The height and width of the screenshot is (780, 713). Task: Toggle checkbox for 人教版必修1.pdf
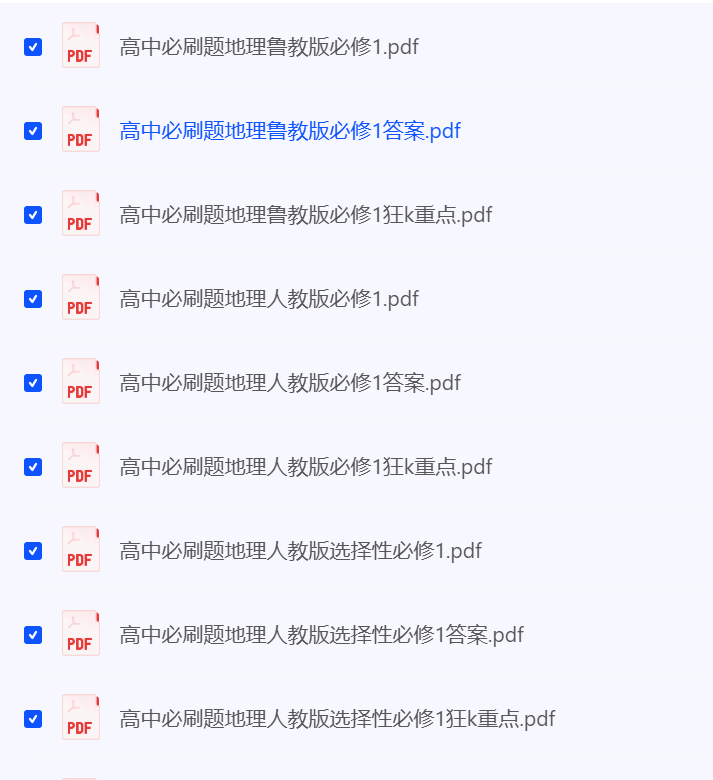[x=33, y=299]
